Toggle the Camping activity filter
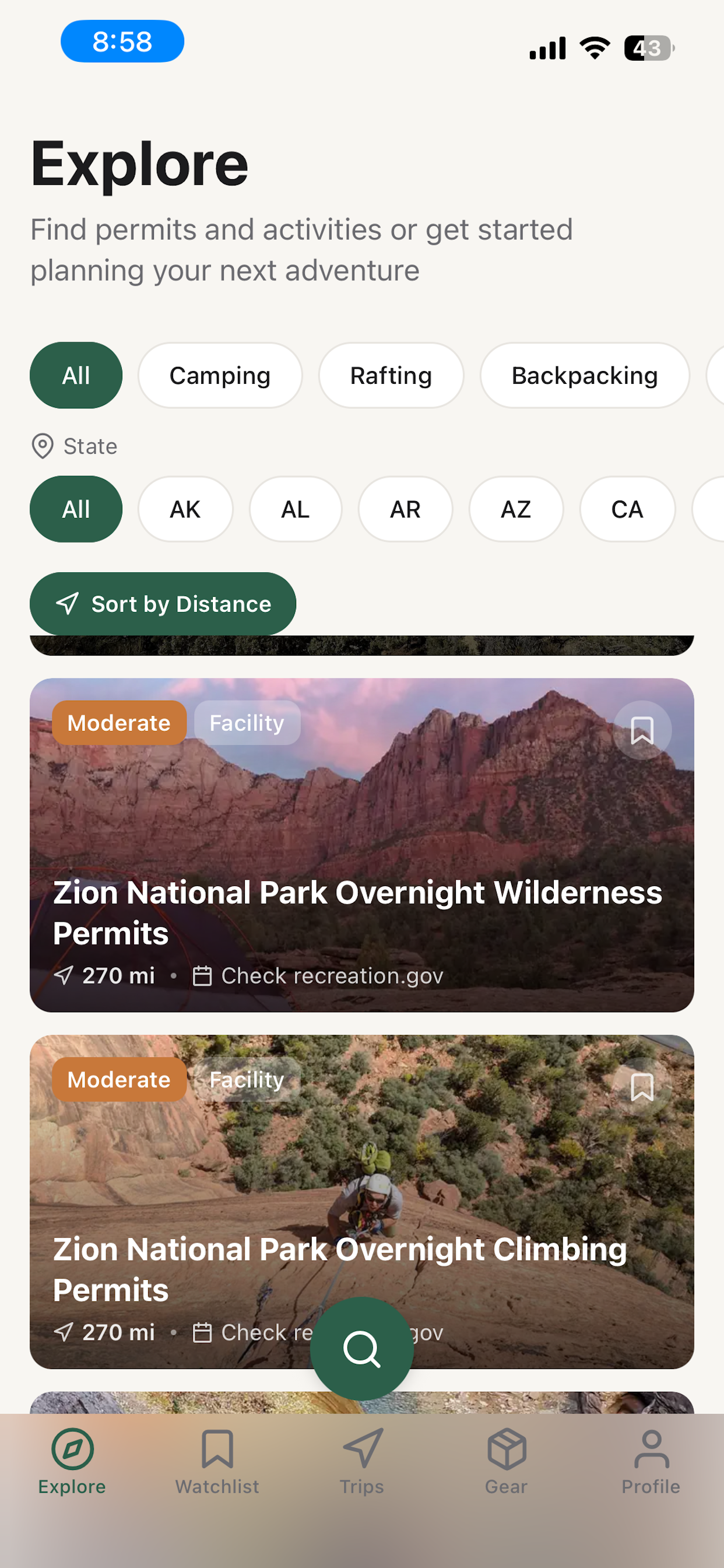 [x=220, y=375]
